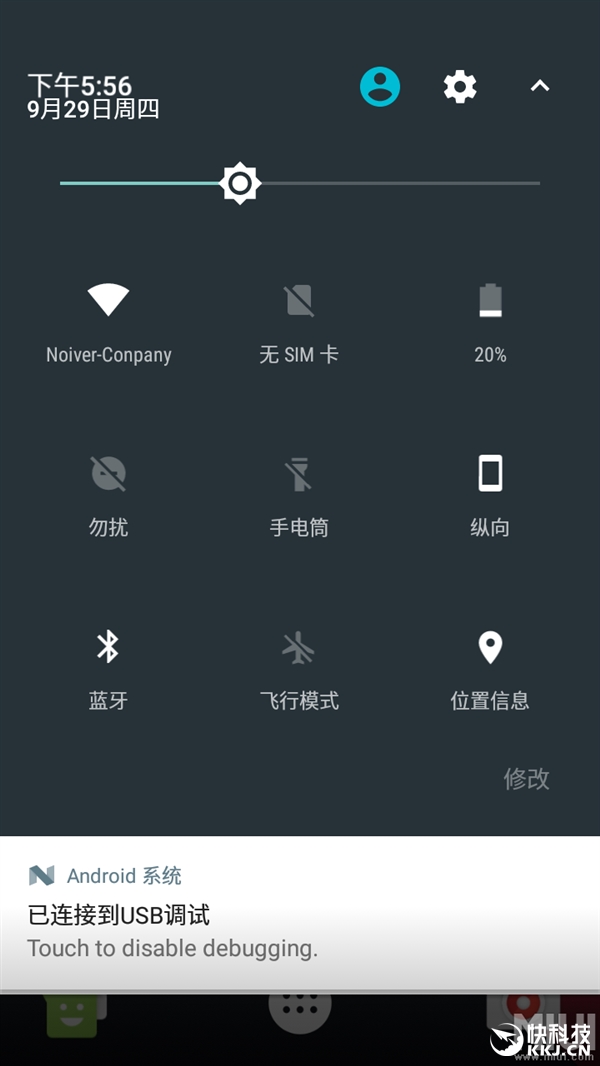Open the user profile icon
This screenshot has width=600, height=1066.
click(x=380, y=87)
